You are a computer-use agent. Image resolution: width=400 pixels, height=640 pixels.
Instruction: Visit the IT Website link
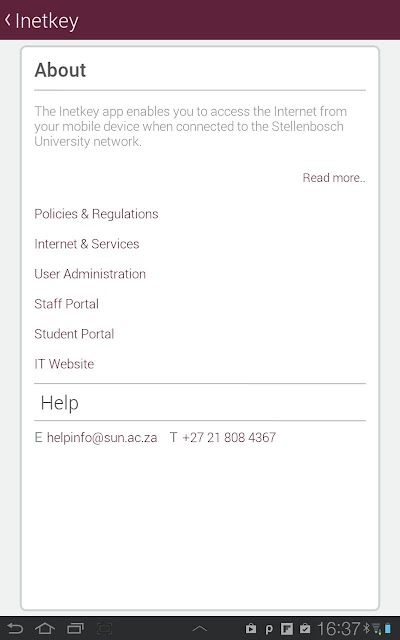point(64,364)
